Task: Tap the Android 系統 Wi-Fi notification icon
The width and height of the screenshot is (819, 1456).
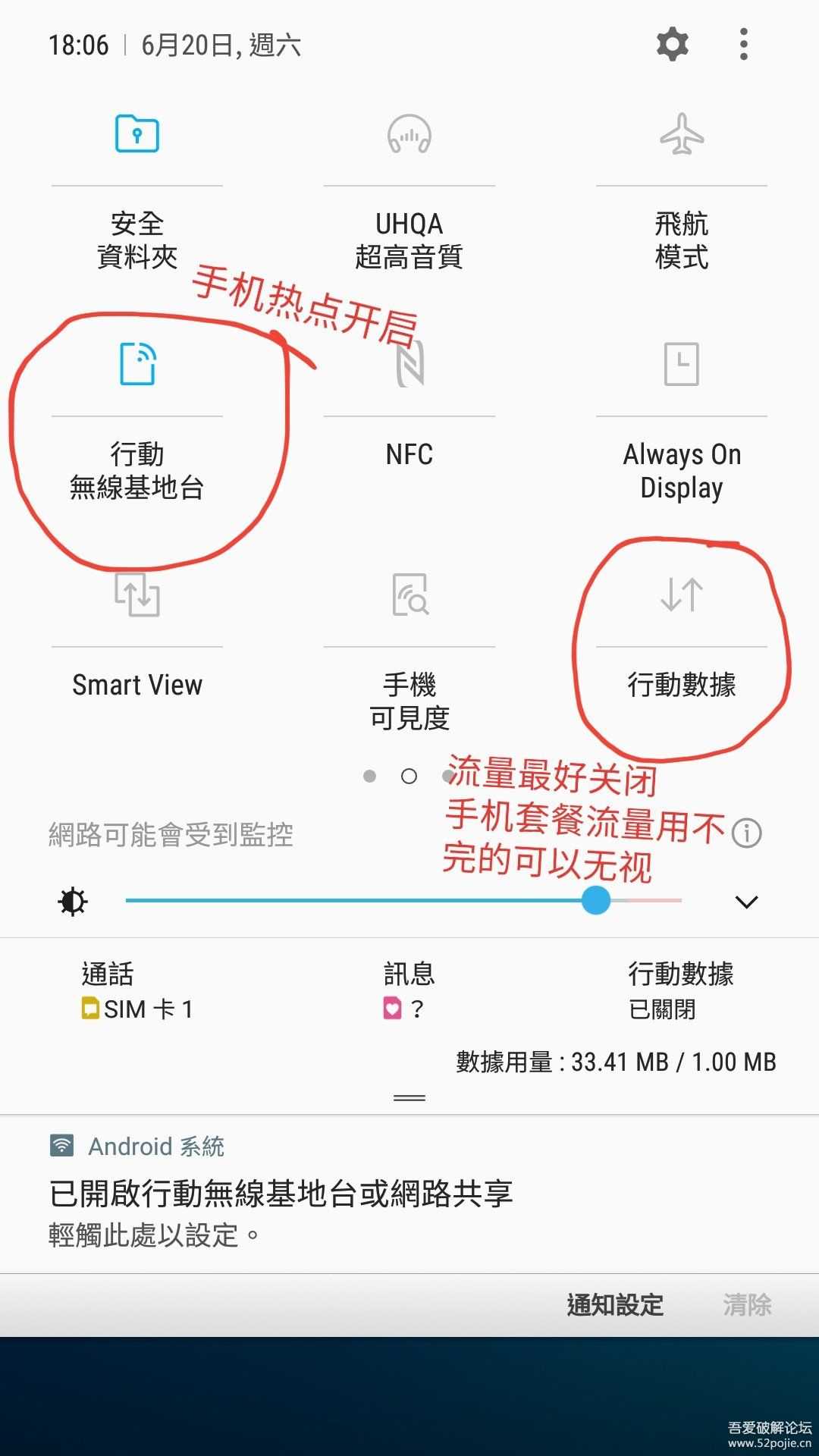Action: (62, 1146)
